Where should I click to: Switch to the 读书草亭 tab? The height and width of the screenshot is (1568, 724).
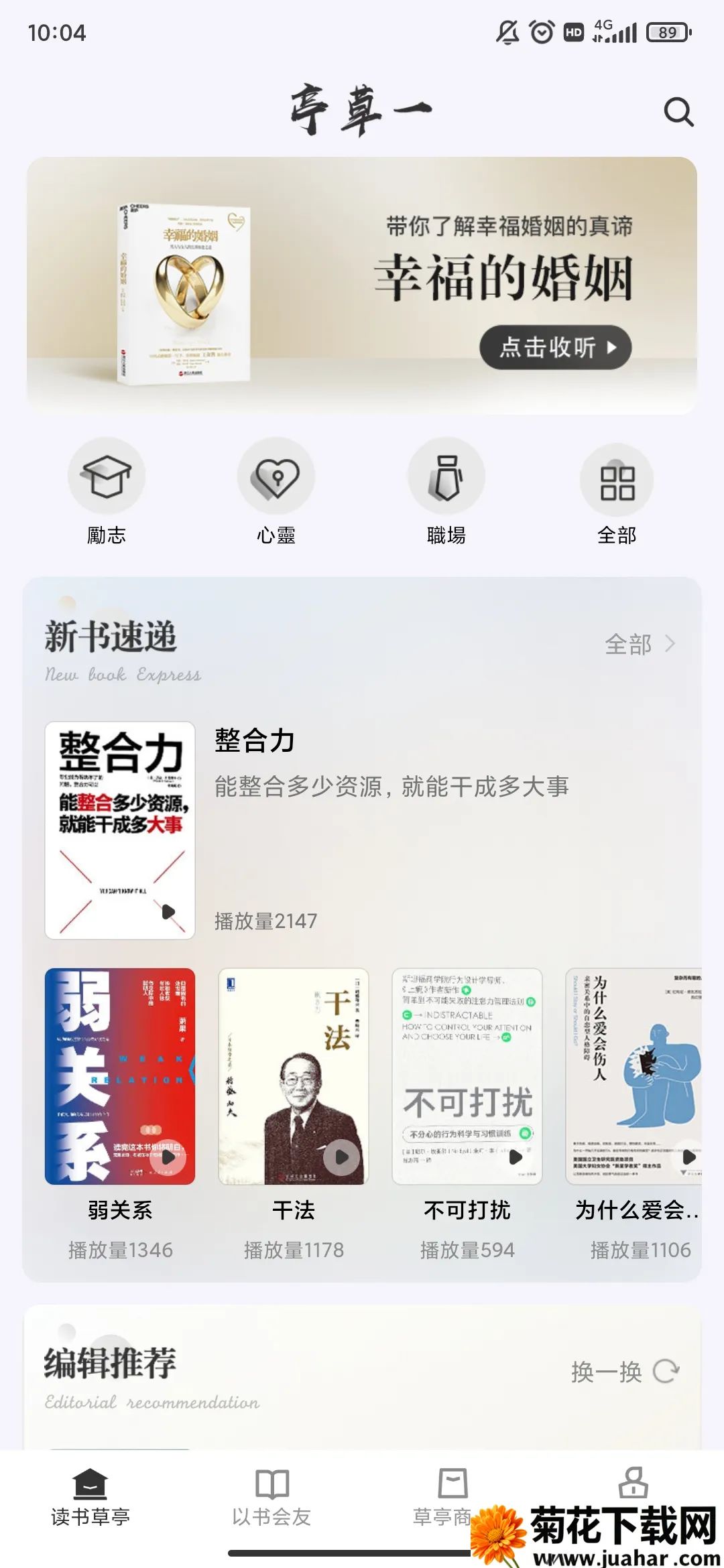coord(90,1498)
